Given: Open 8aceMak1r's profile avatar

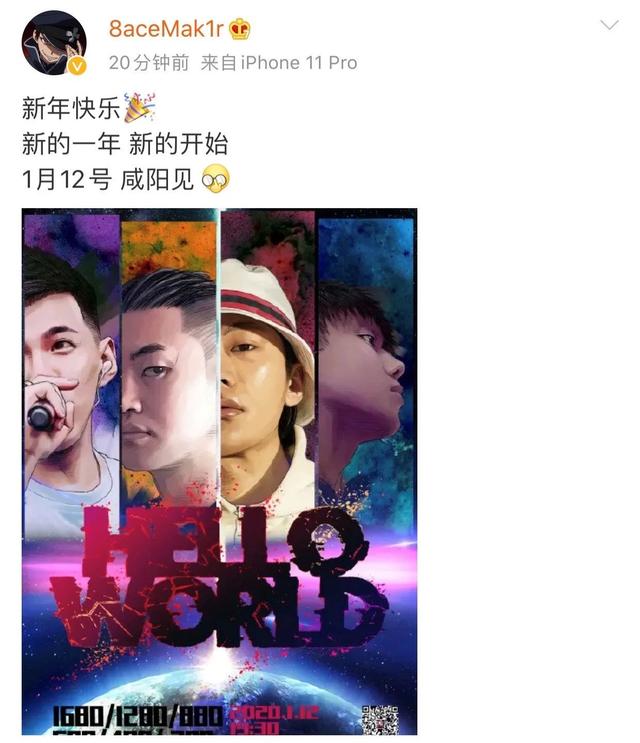Looking at the screenshot, I should (54, 44).
